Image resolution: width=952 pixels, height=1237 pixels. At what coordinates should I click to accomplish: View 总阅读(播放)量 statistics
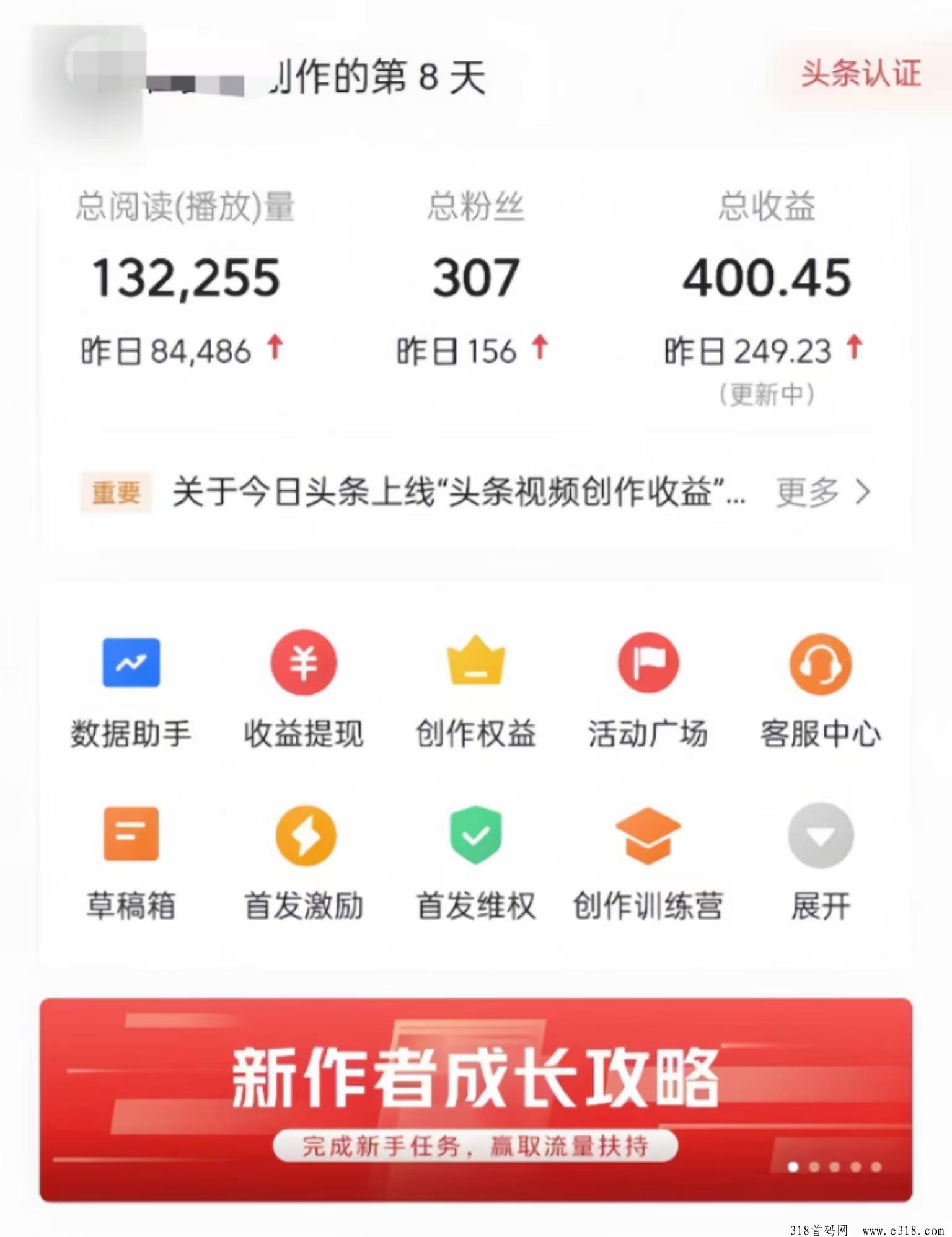coord(185,278)
